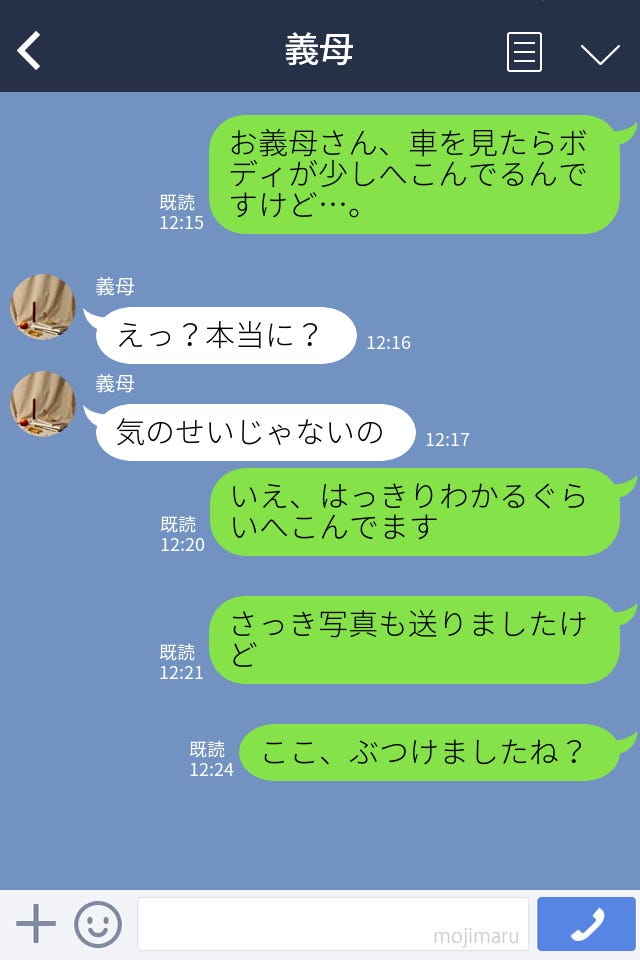
Task: Go back from the 義母 chat
Action: tap(29, 51)
